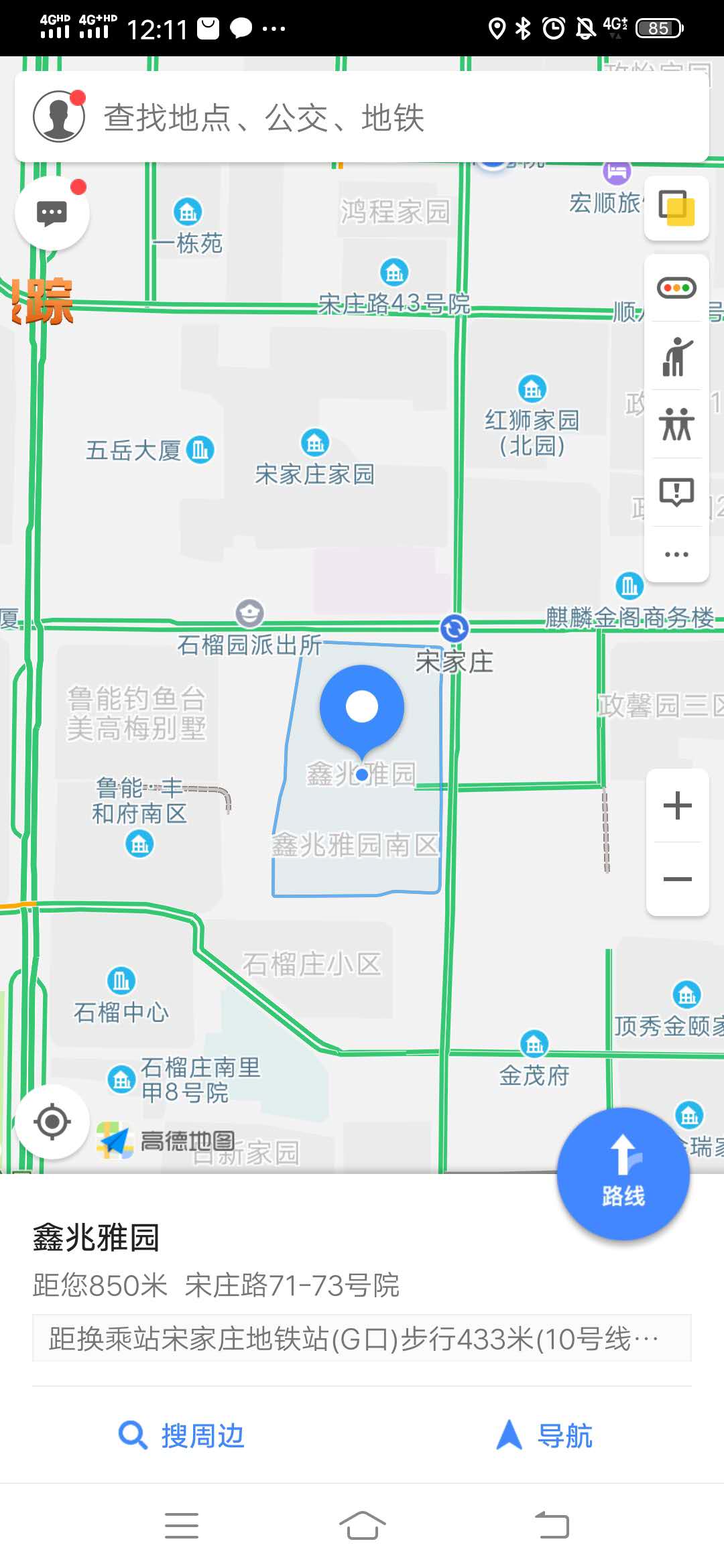
Task: Toggle the traffic conditions layer
Action: [676, 288]
